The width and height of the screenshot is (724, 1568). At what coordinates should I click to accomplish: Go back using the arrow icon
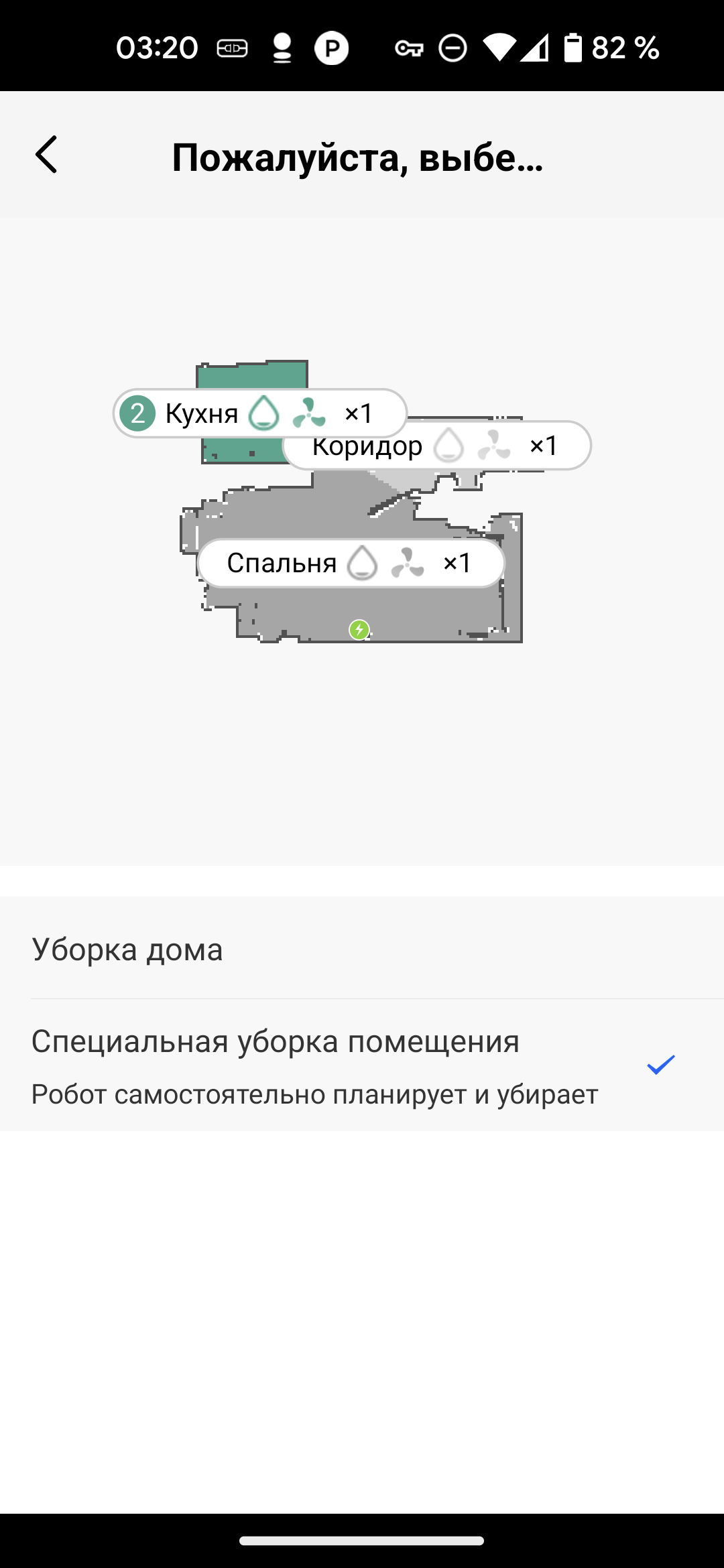coord(46,155)
